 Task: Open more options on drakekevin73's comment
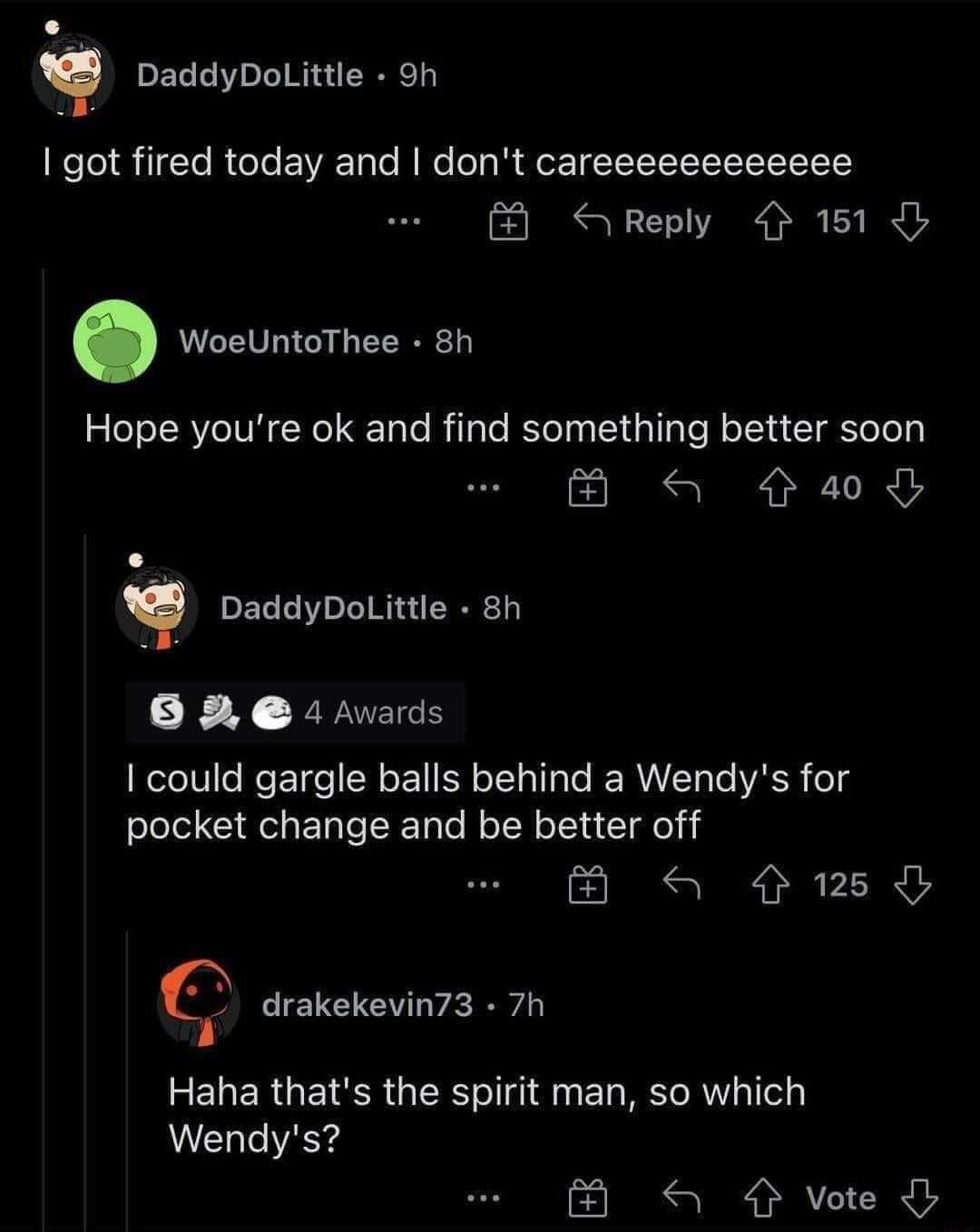[483, 1199]
